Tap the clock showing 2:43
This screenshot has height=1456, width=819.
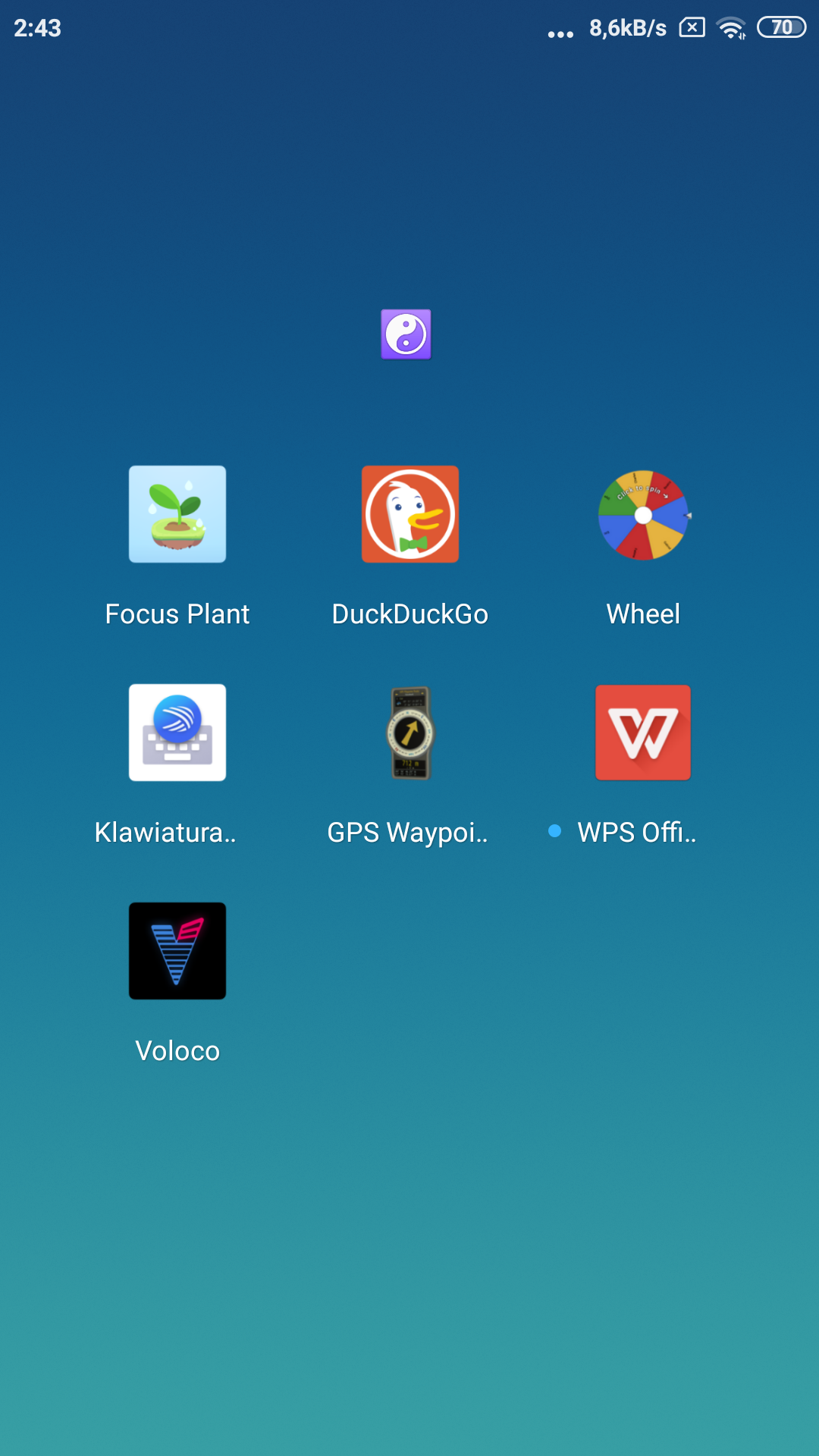click(x=36, y=27)
